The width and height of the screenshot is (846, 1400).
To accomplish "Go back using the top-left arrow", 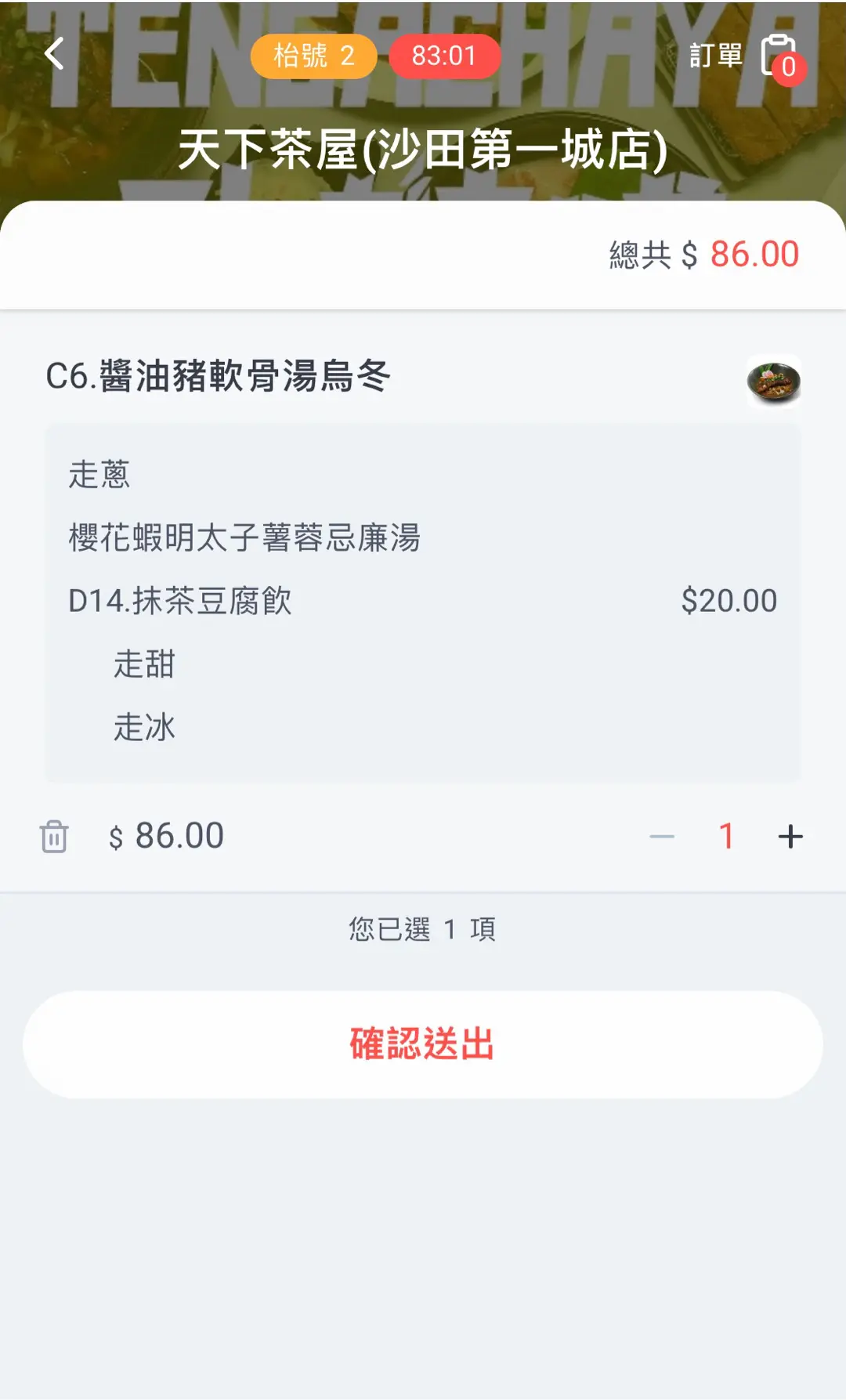I will [x=55, y=54].
